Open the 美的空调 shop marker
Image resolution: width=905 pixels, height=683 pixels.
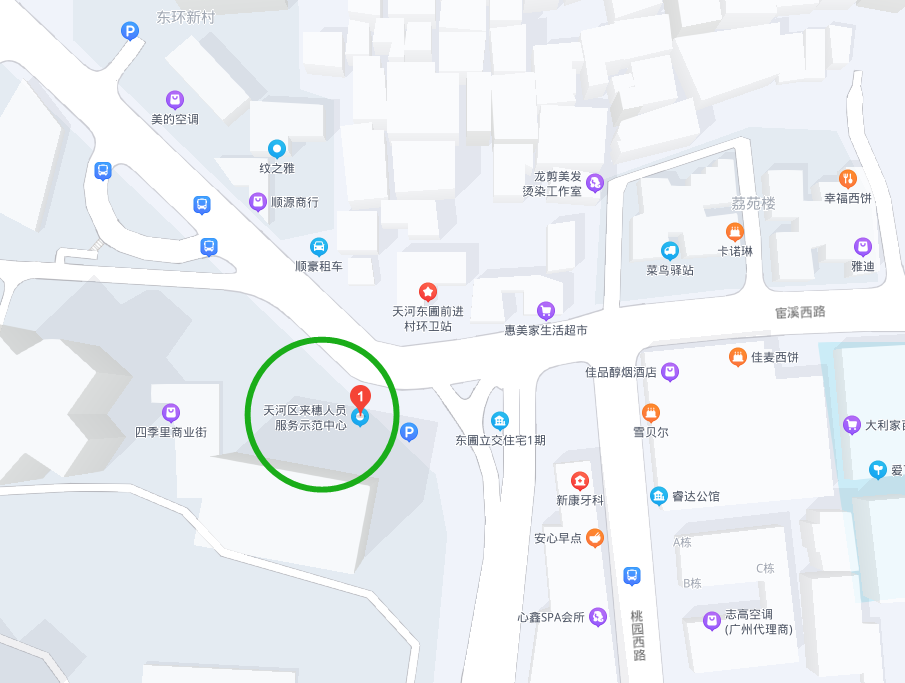pos(175,100)
